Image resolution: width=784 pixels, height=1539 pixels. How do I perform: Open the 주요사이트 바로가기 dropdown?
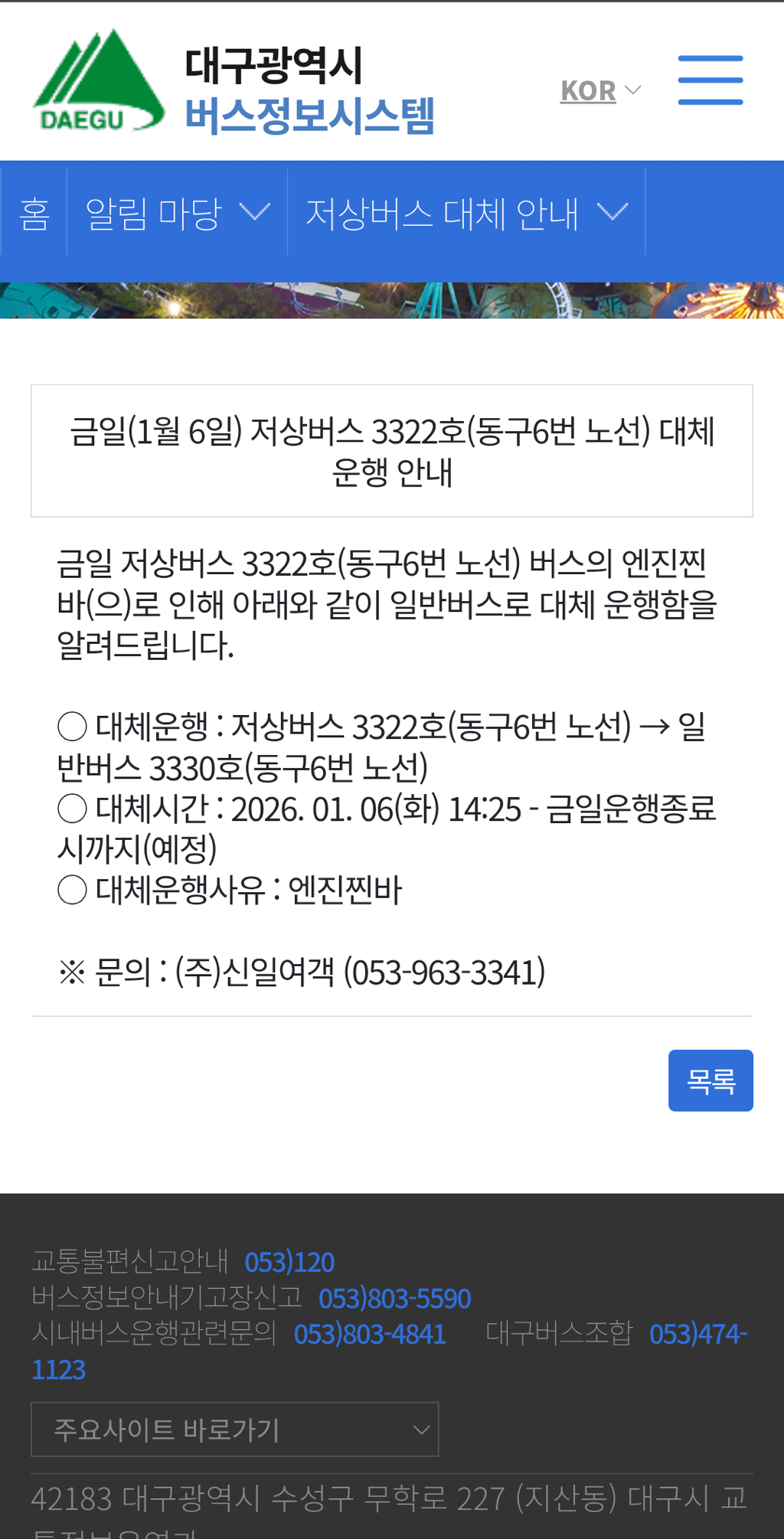click(x=234, y=1429)
